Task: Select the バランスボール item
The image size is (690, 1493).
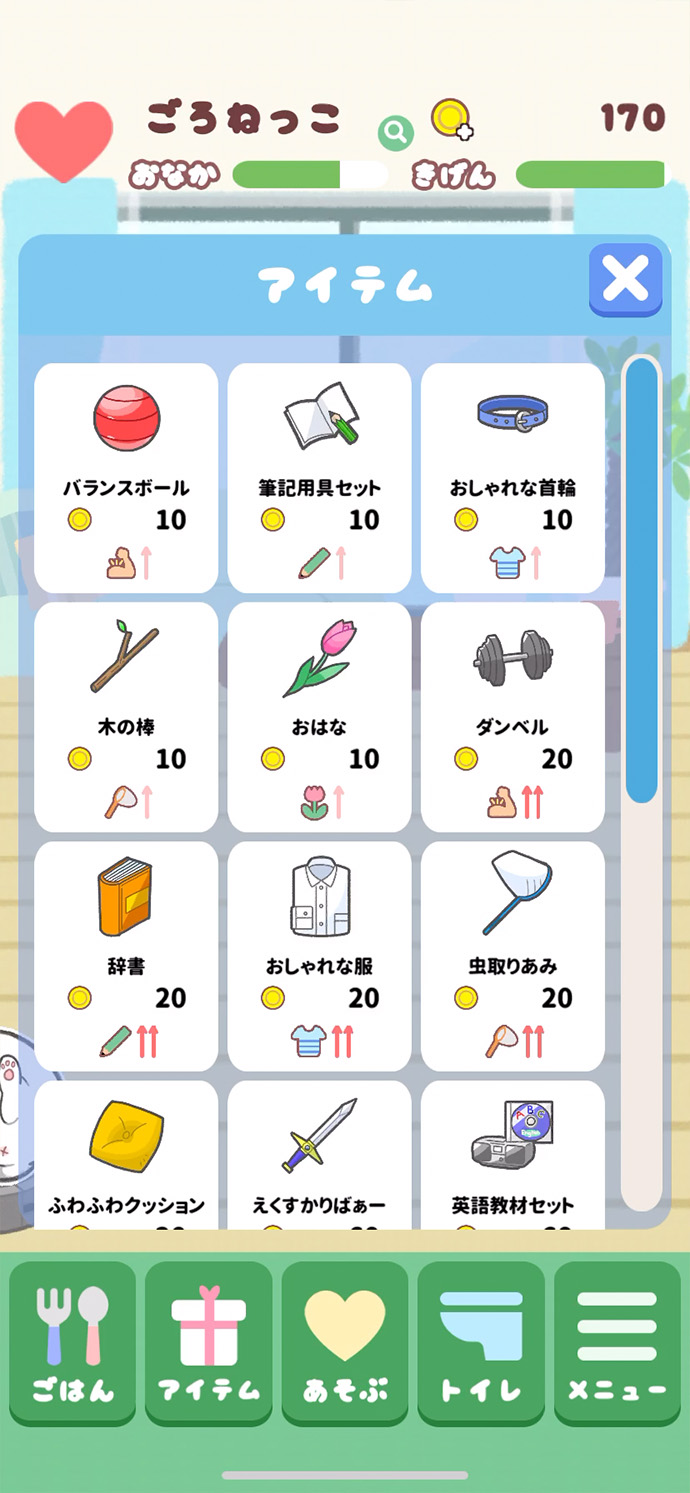Action: [126, 477]
